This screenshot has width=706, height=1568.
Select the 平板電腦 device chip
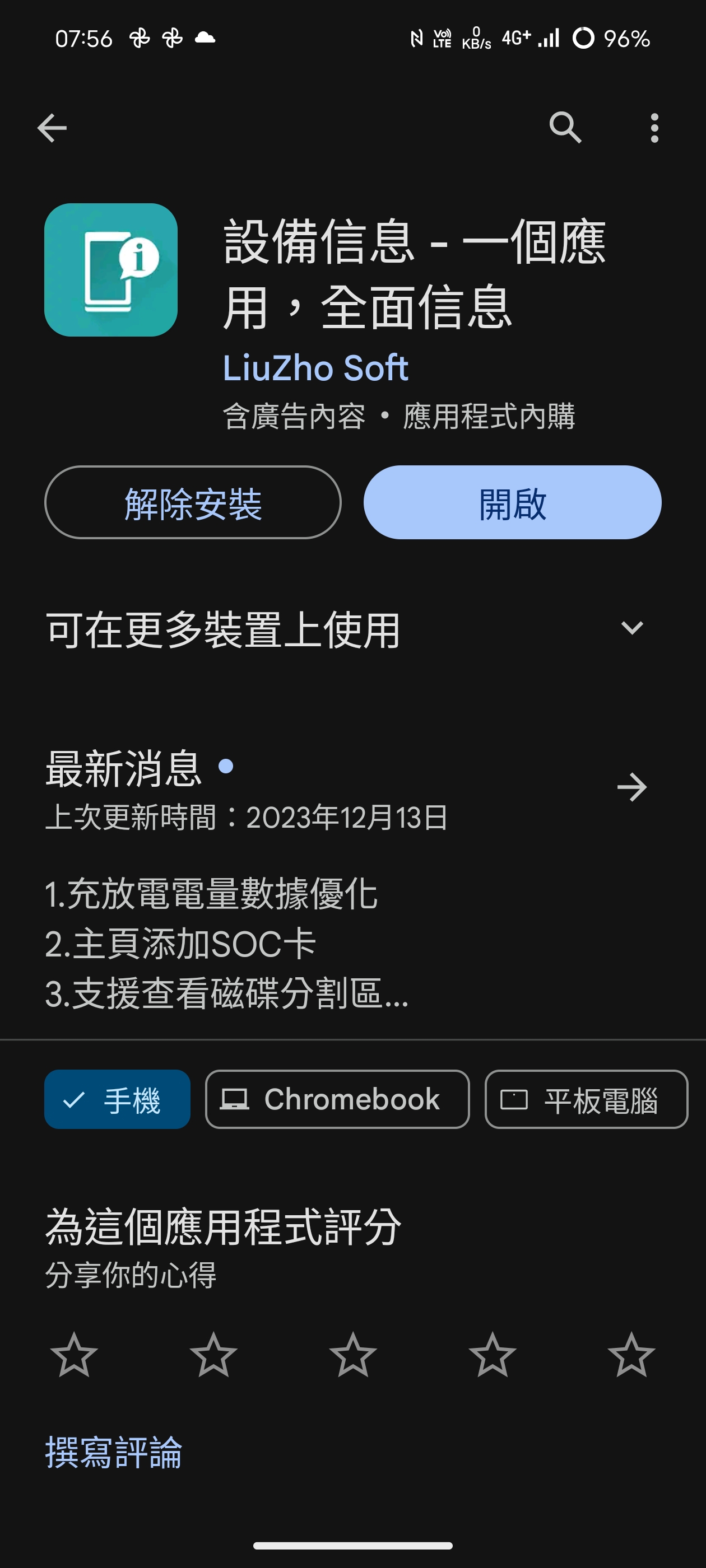point(586,1099)
